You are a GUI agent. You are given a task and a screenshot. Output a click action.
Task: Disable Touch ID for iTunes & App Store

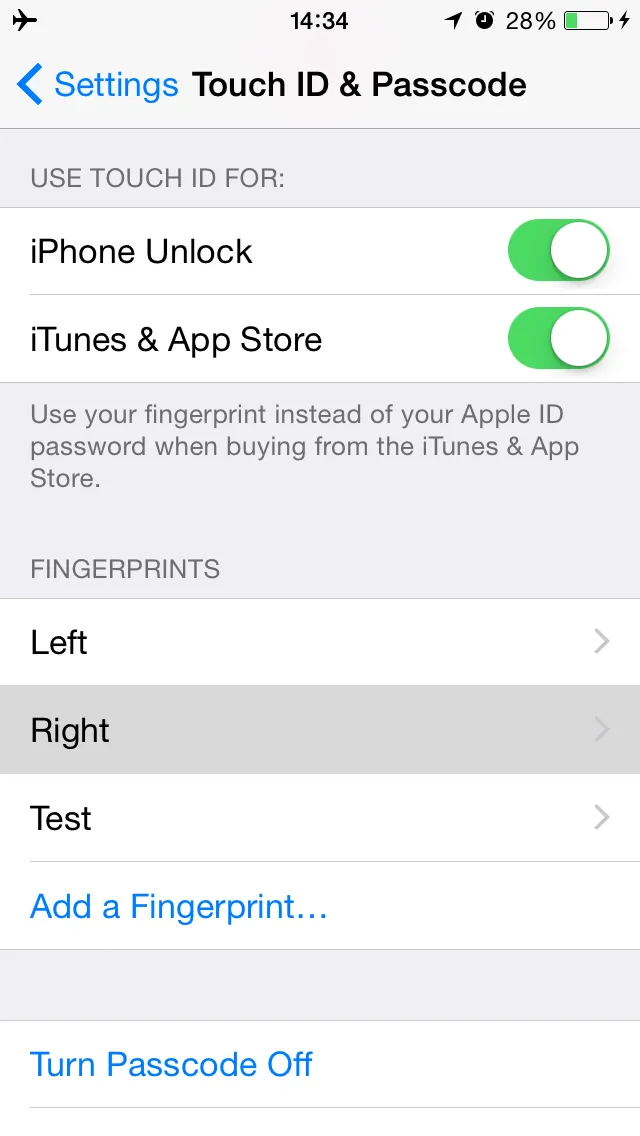558,339
